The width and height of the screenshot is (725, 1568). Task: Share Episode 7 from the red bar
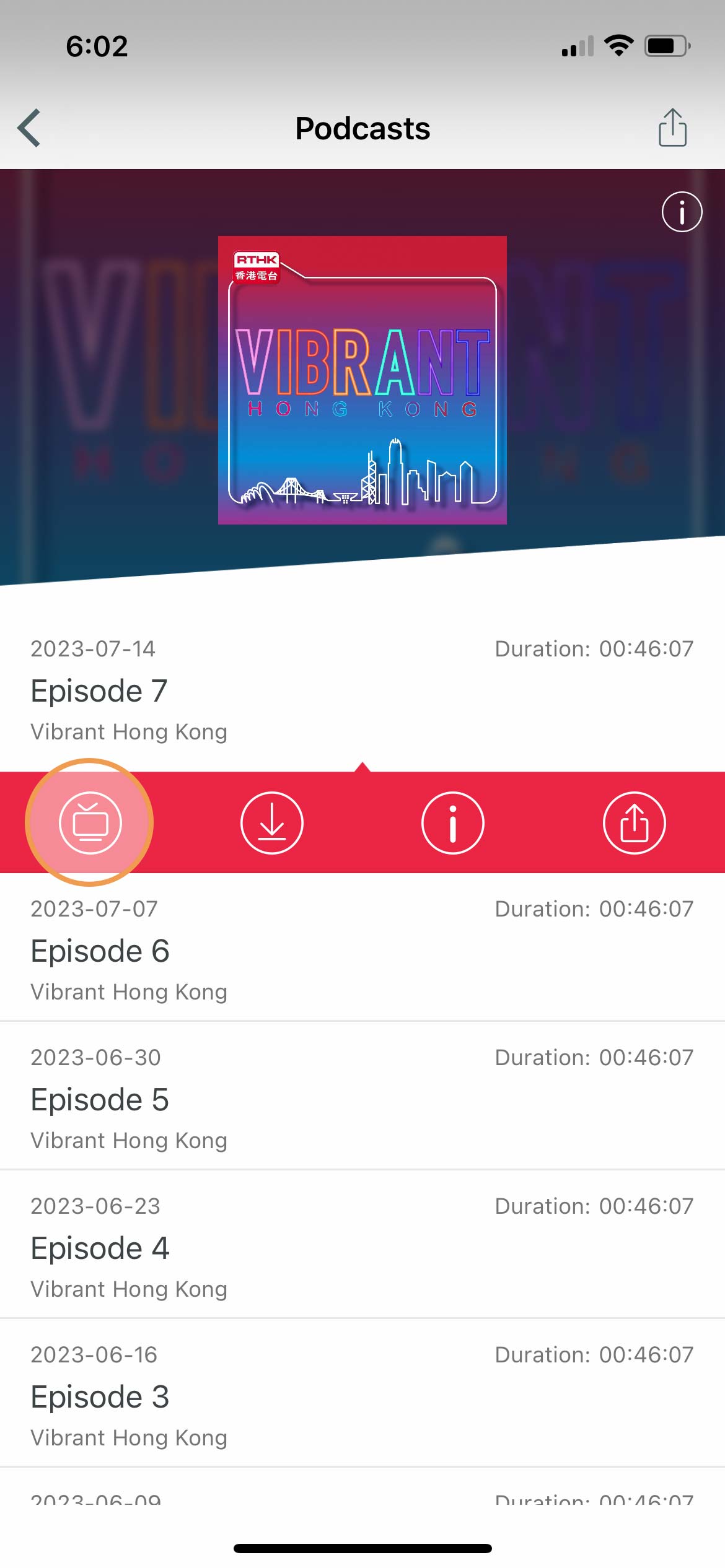(x=634, y=823)
